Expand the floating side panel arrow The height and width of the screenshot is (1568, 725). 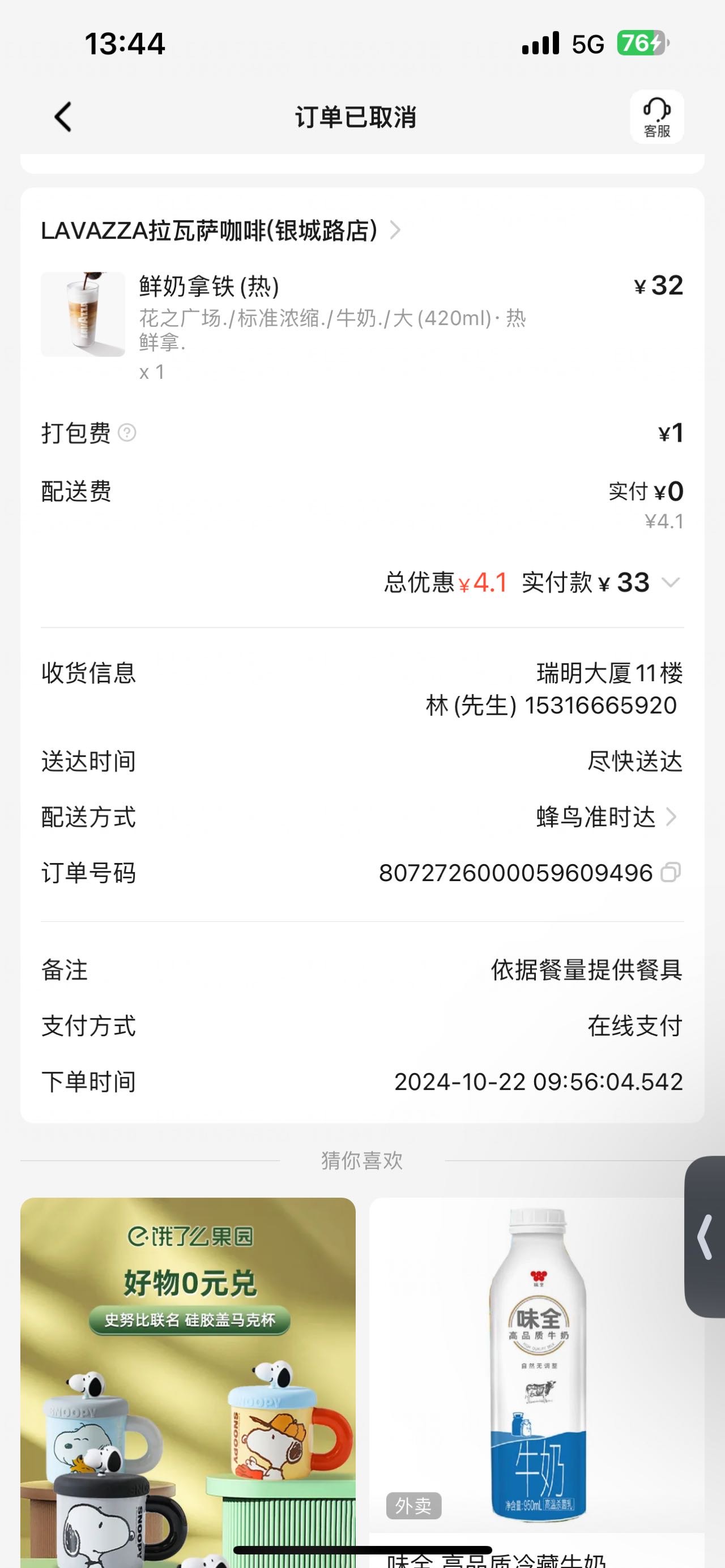click(705, 1236)
